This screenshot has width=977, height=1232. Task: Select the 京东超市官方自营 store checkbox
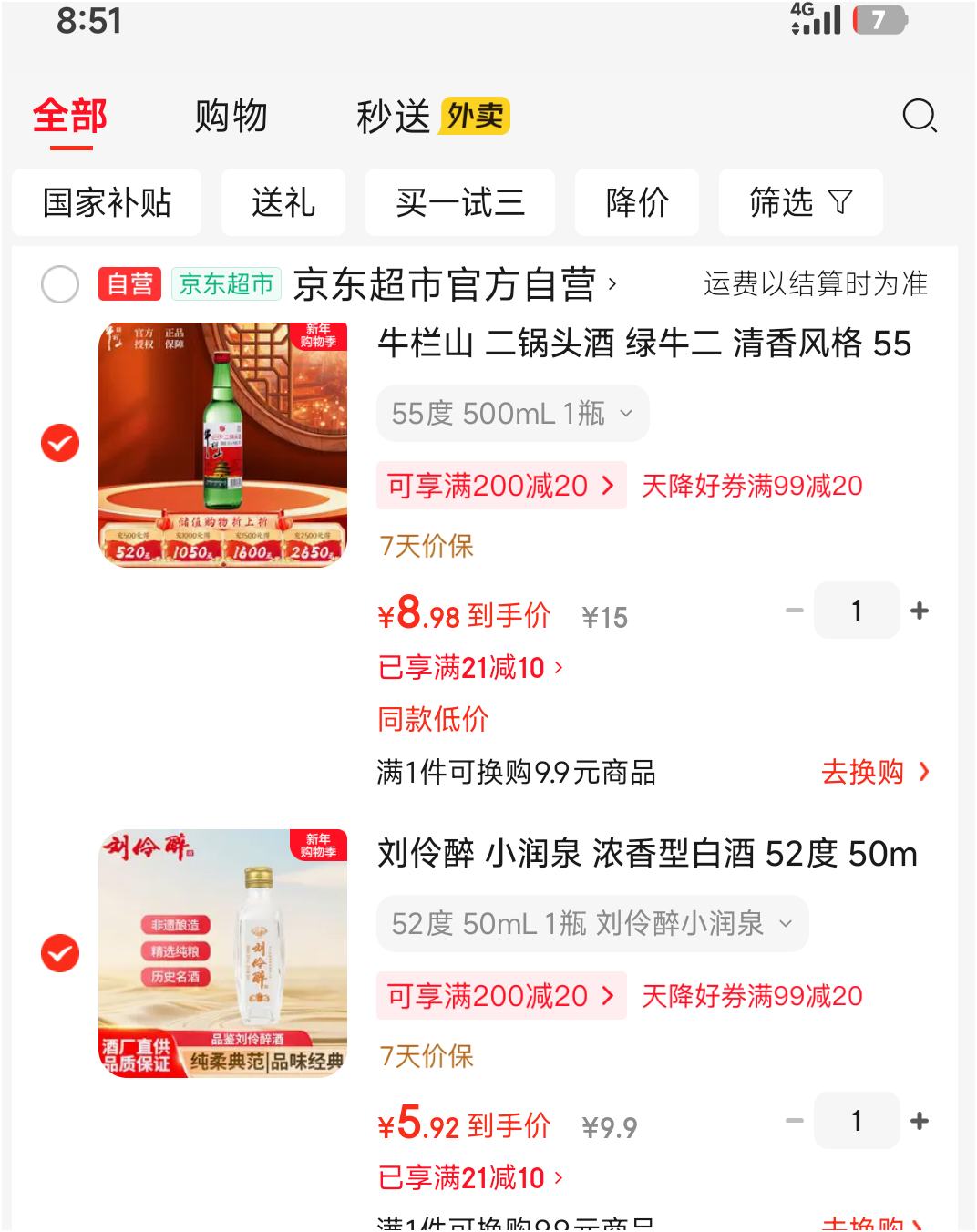pyautogui.click(x=60, y=285)
